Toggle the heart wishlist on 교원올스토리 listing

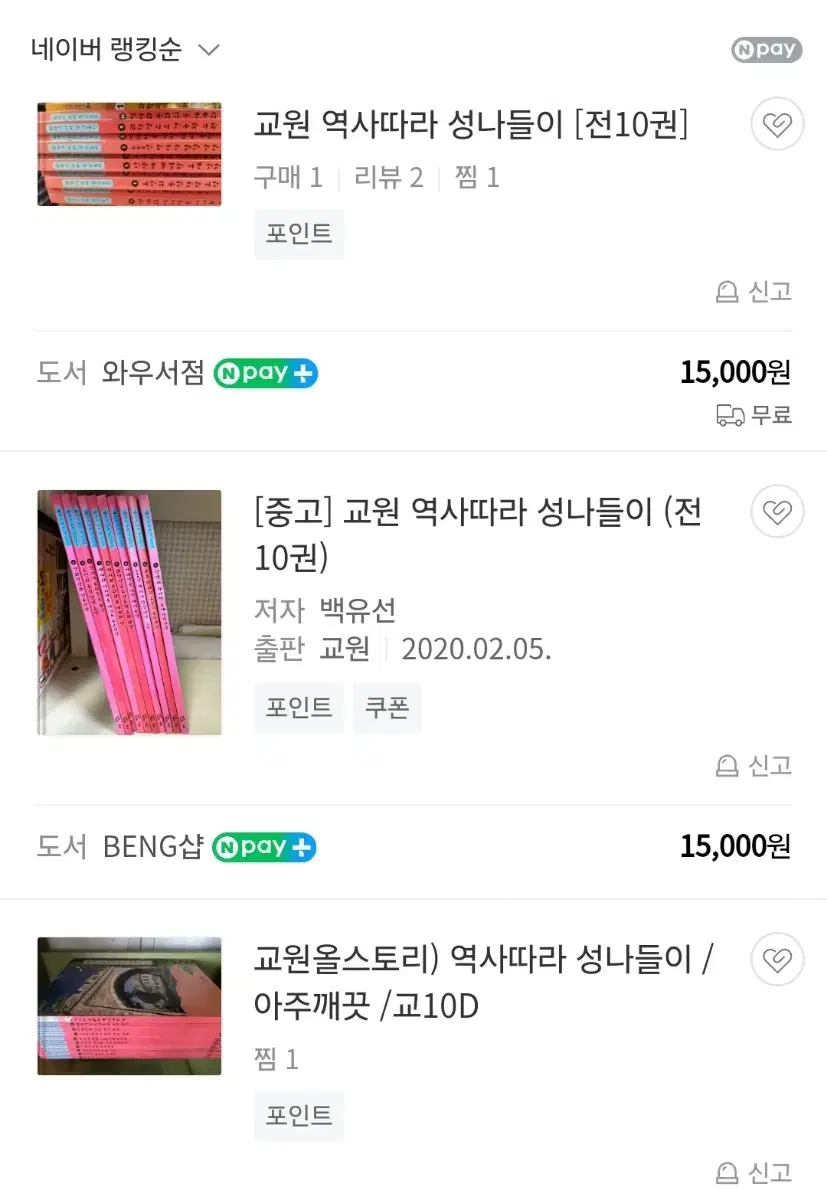coord(776,959)
